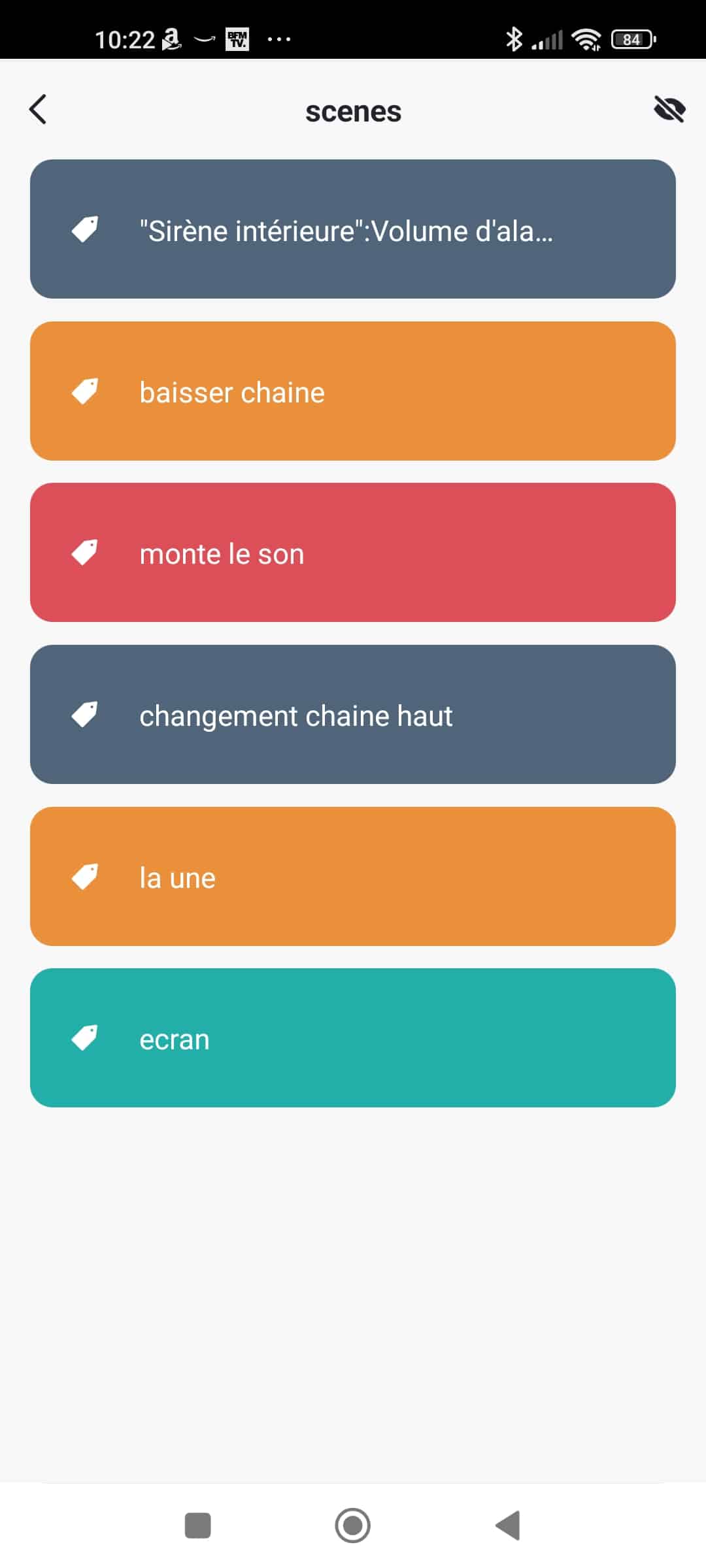Image resolution: width=706 pixels, height=1568 pixels.
Task: Go back from the scenes page
Action: (39, 109)
